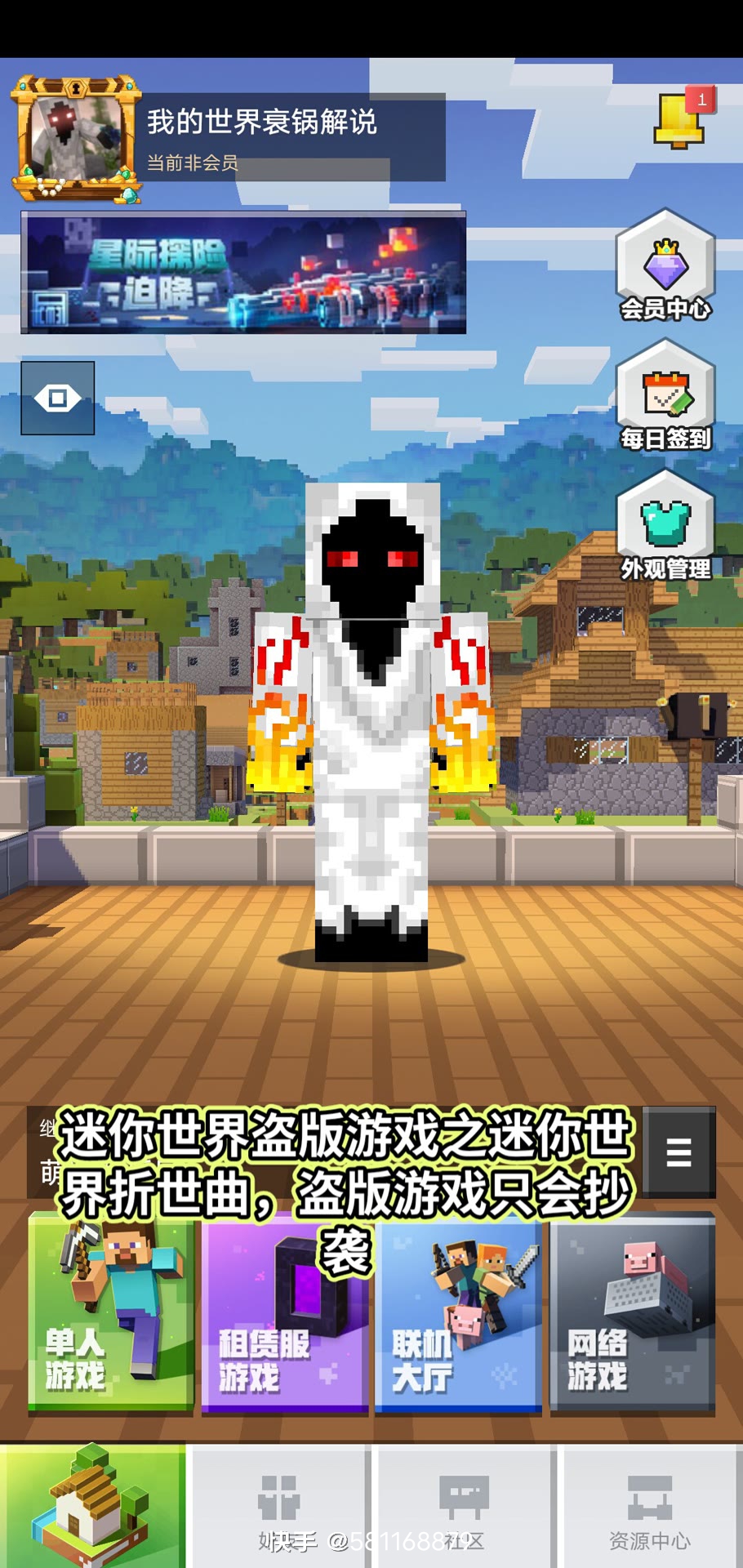Open 会员中心 member center
The width and height of the screenshot is (743, 1568).
point(665,266)
